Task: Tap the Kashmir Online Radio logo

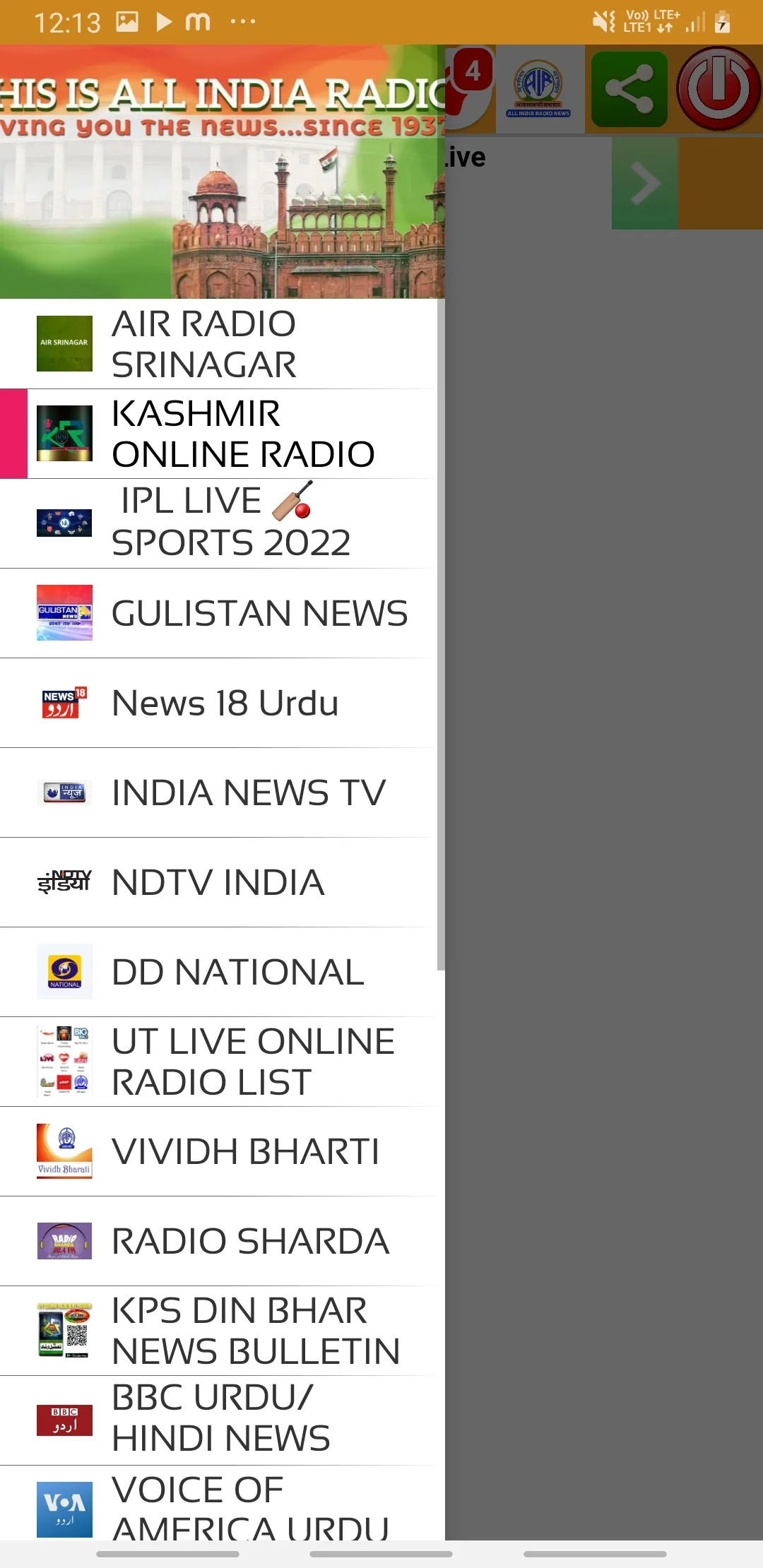Action: click(64, 433)
